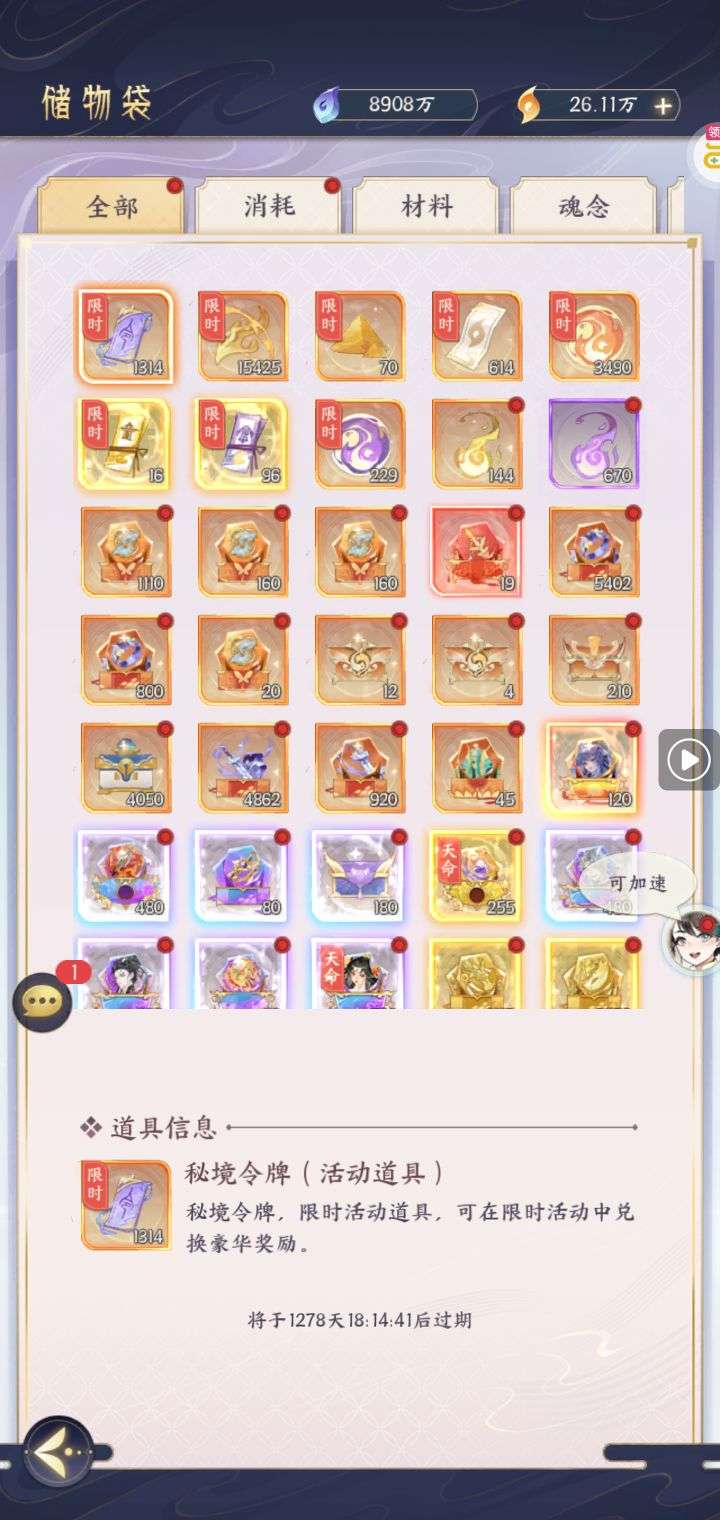Open the 天命 item with quantity 255
This screenshot has height=1520, width=720.
coord(477,876)
